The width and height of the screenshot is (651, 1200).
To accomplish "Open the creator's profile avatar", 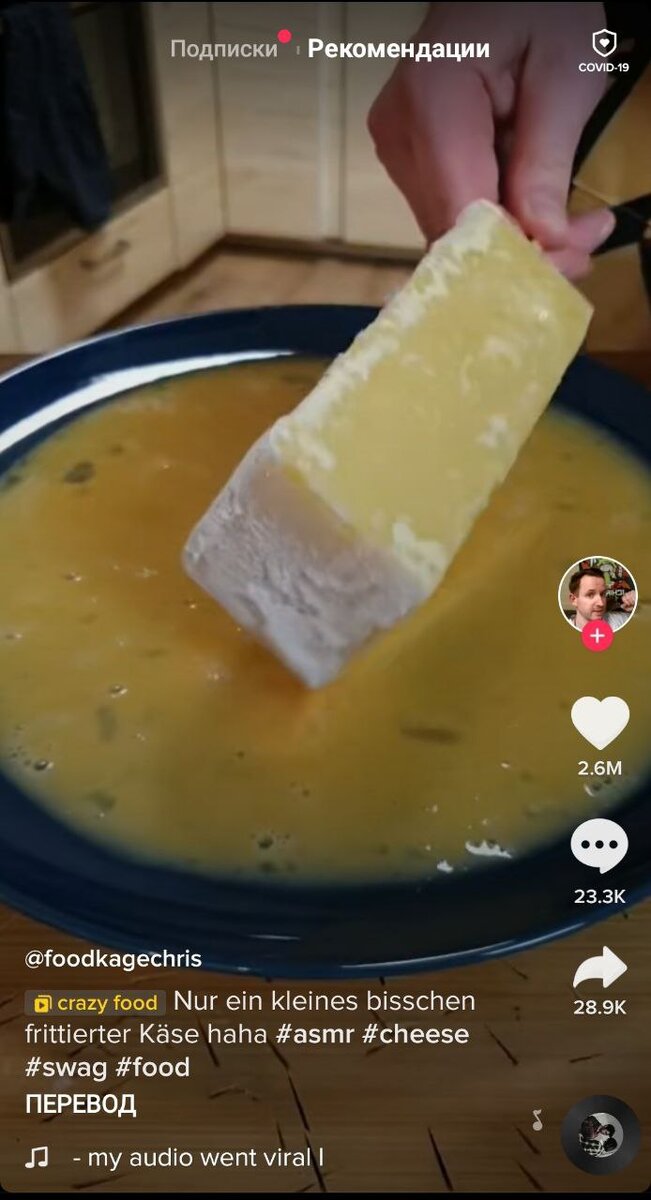I will tap(597, 596).
